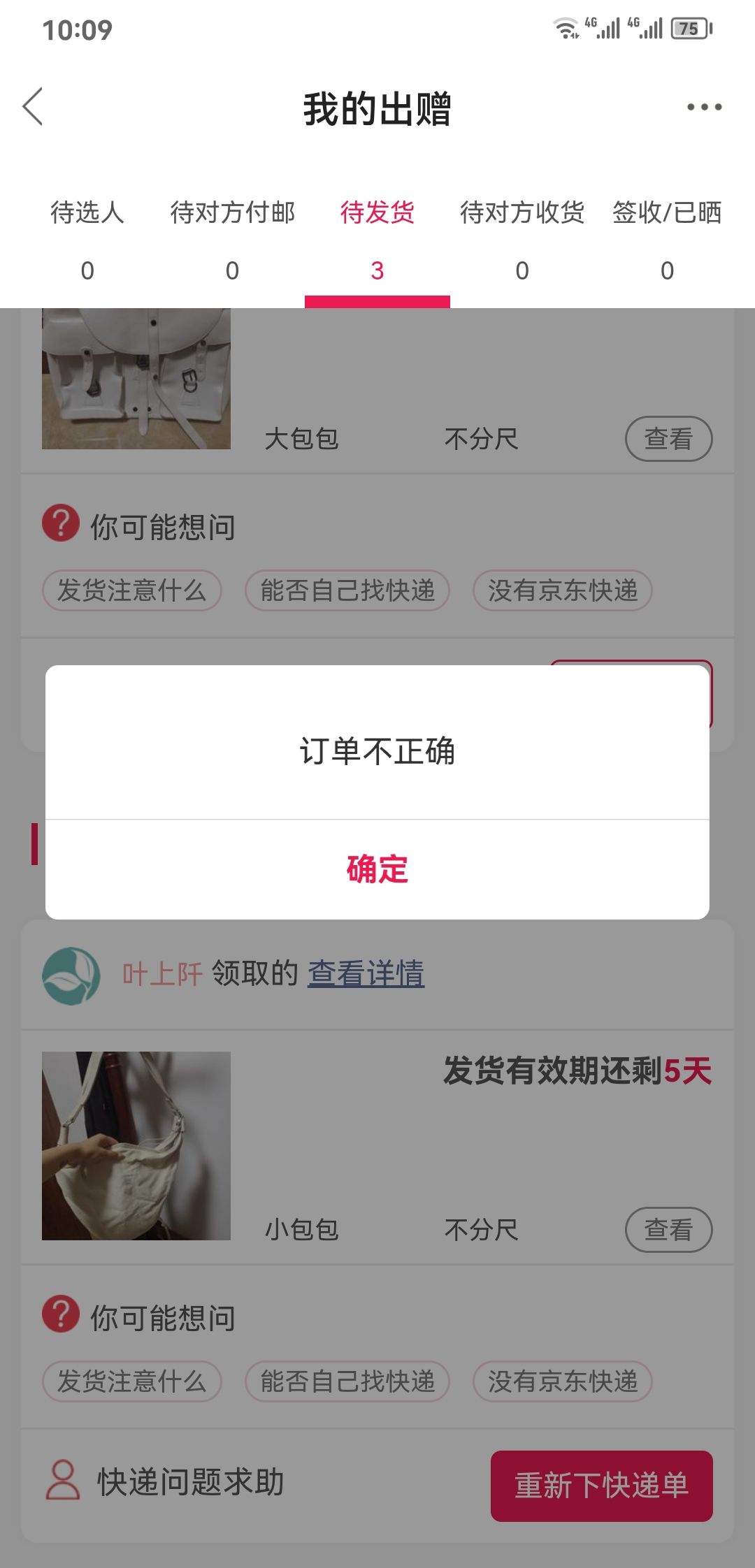Open the three-dot overflow menu
This screenshot has height=1568, width=755.
(x=704, y=107)
